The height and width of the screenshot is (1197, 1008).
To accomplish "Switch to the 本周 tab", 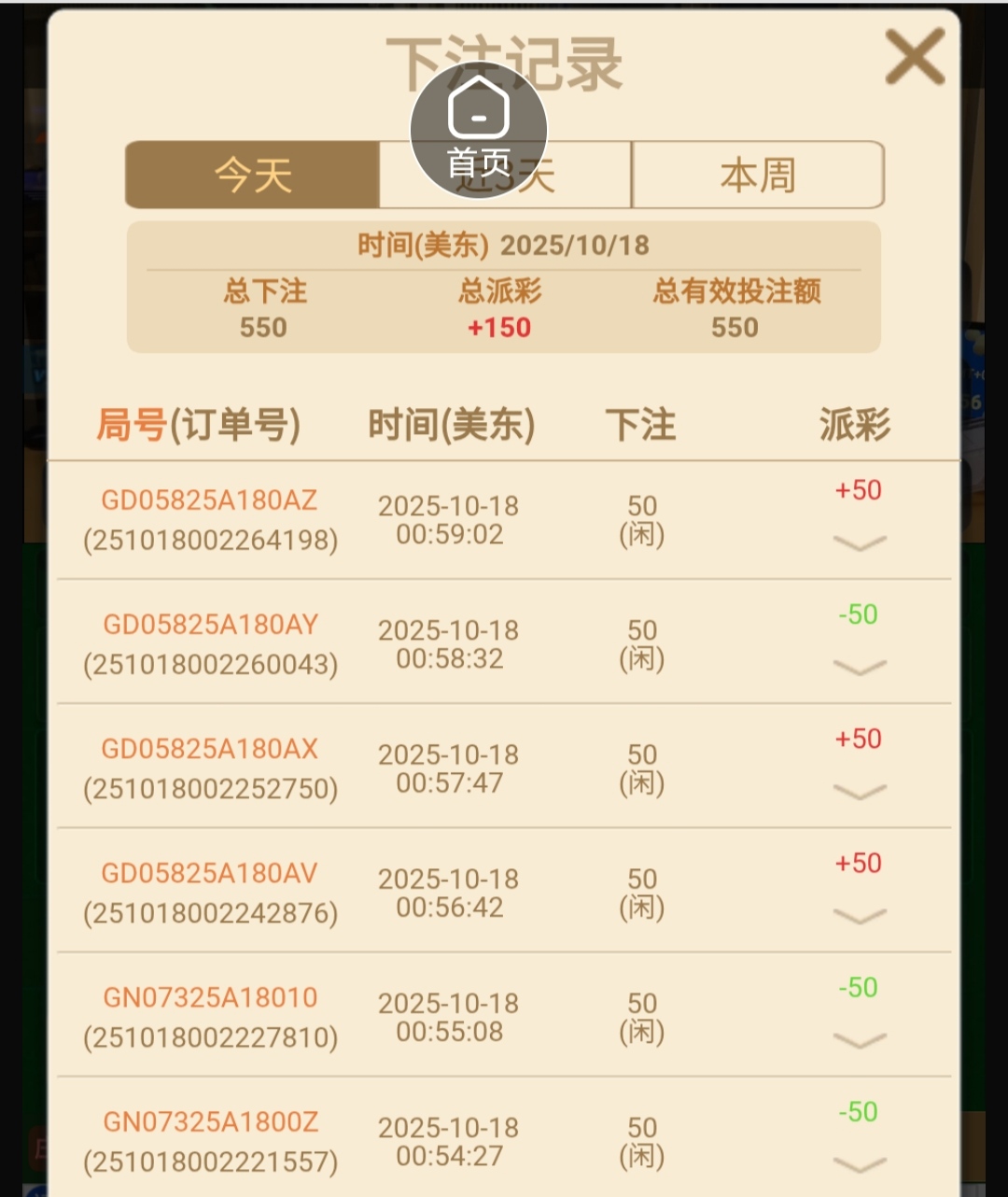I will (758, 175).
